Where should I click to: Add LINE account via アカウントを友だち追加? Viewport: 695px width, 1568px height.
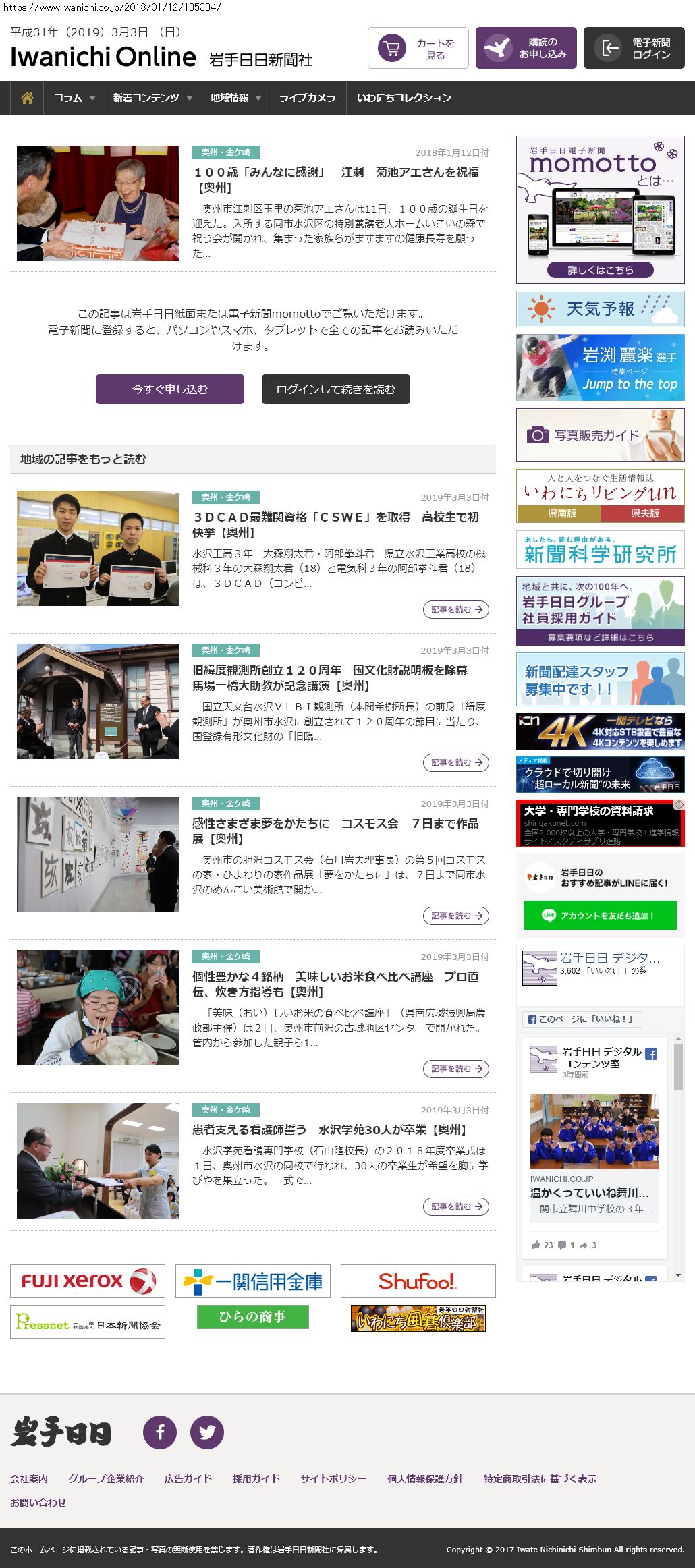coord(600,916)
